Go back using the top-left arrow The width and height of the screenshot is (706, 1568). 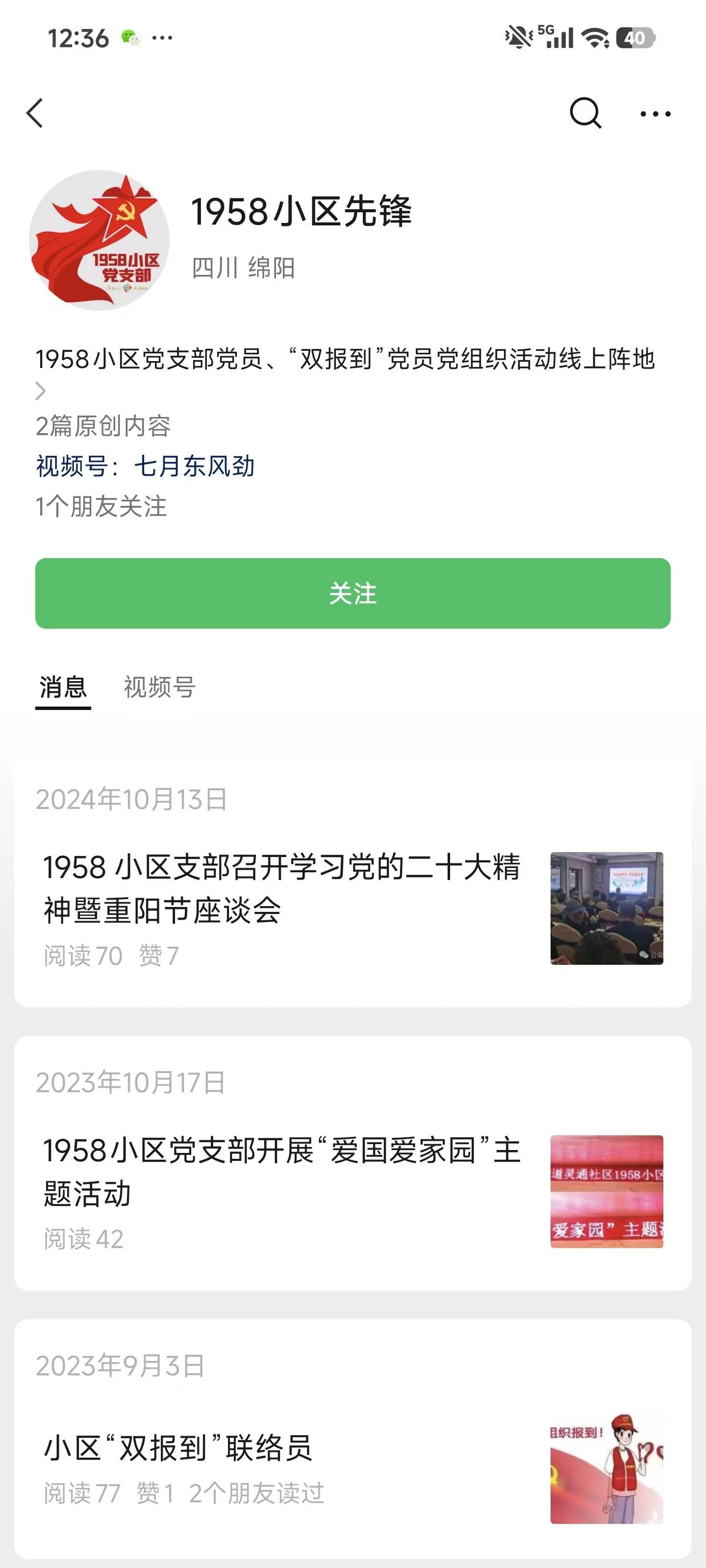point(35,113)
